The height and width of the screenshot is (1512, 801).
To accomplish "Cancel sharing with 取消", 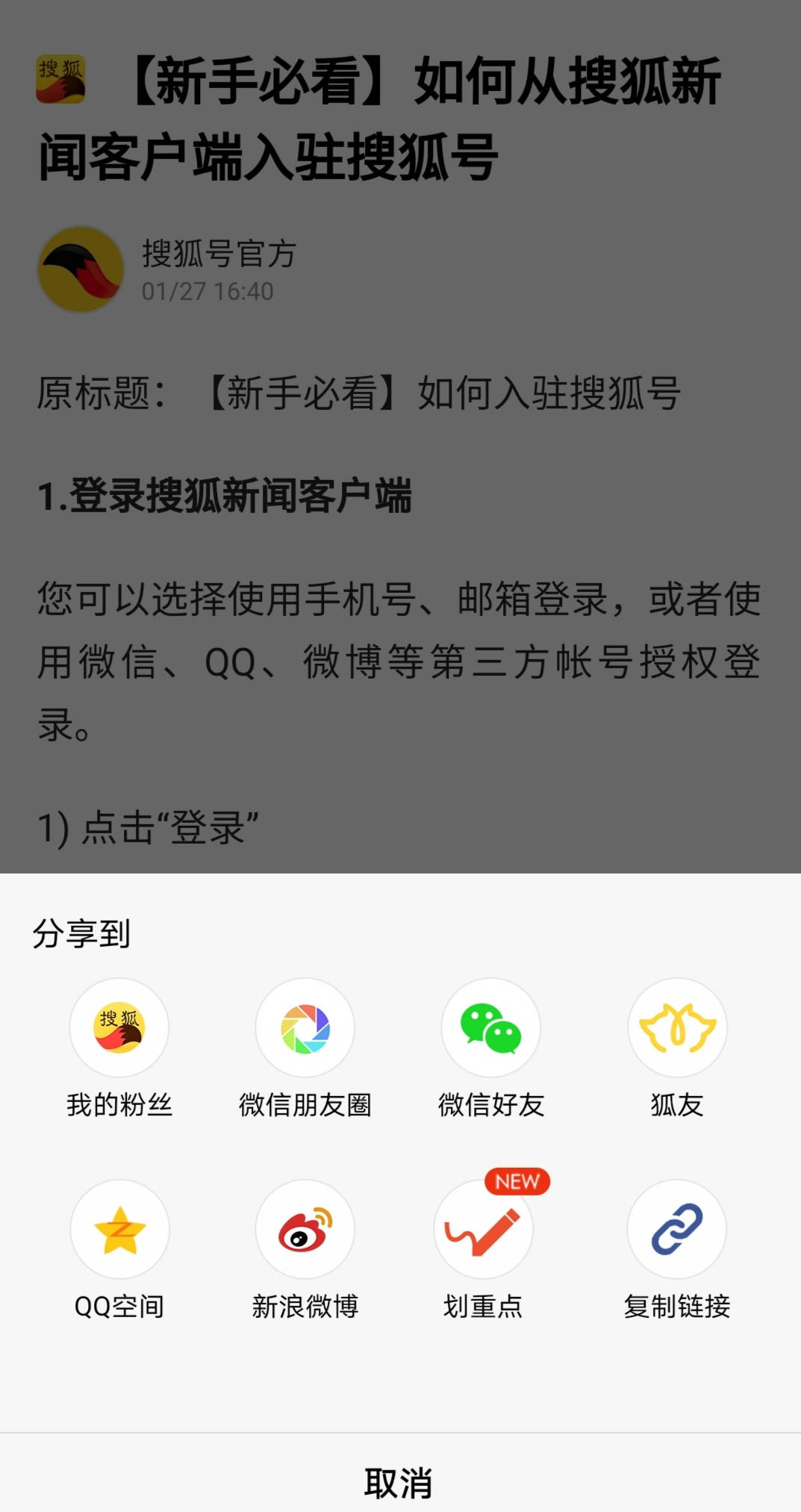I will click(399, 1482).
